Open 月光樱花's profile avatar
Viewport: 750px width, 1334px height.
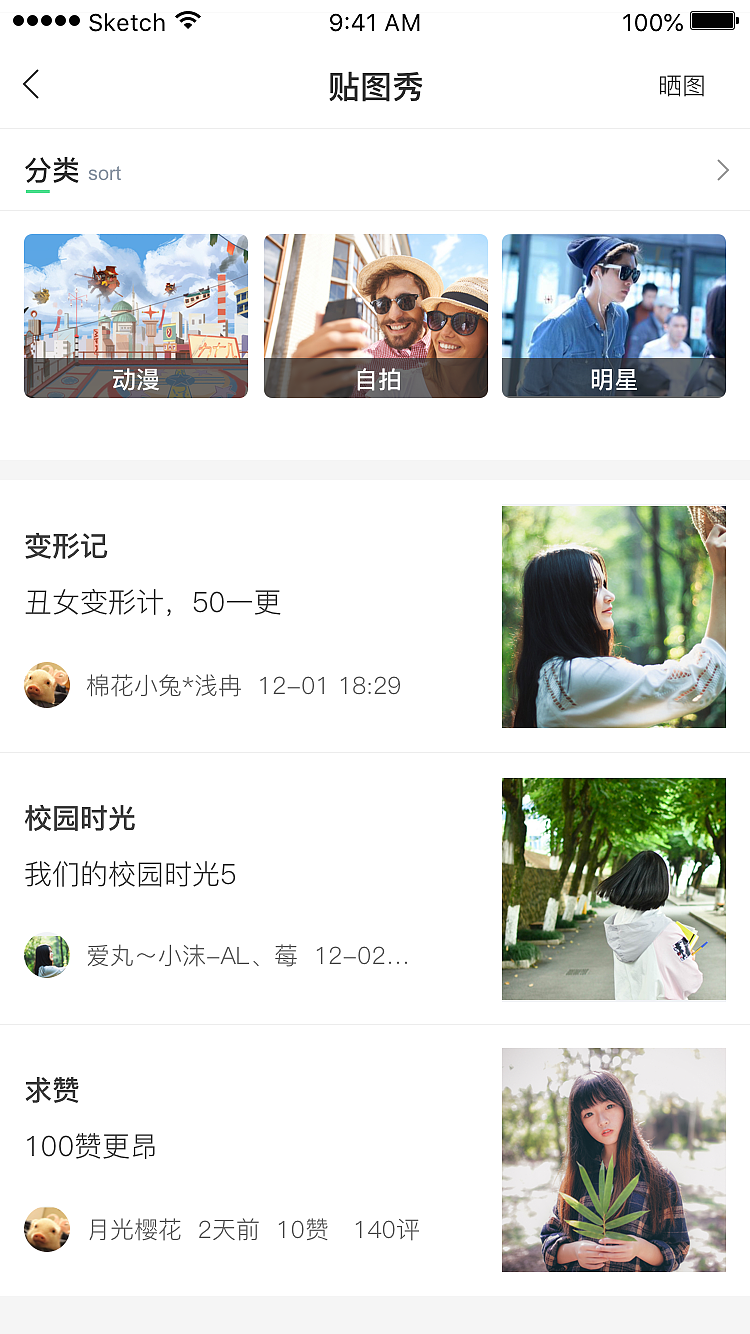(x=47, y=1230)
